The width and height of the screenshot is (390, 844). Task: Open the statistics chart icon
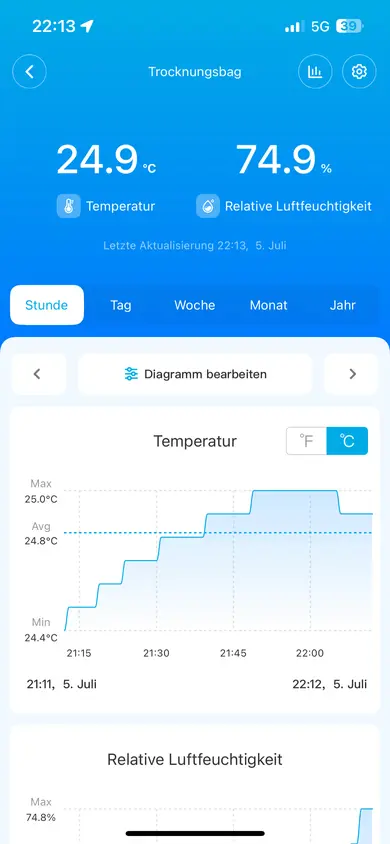click(315, 72)
